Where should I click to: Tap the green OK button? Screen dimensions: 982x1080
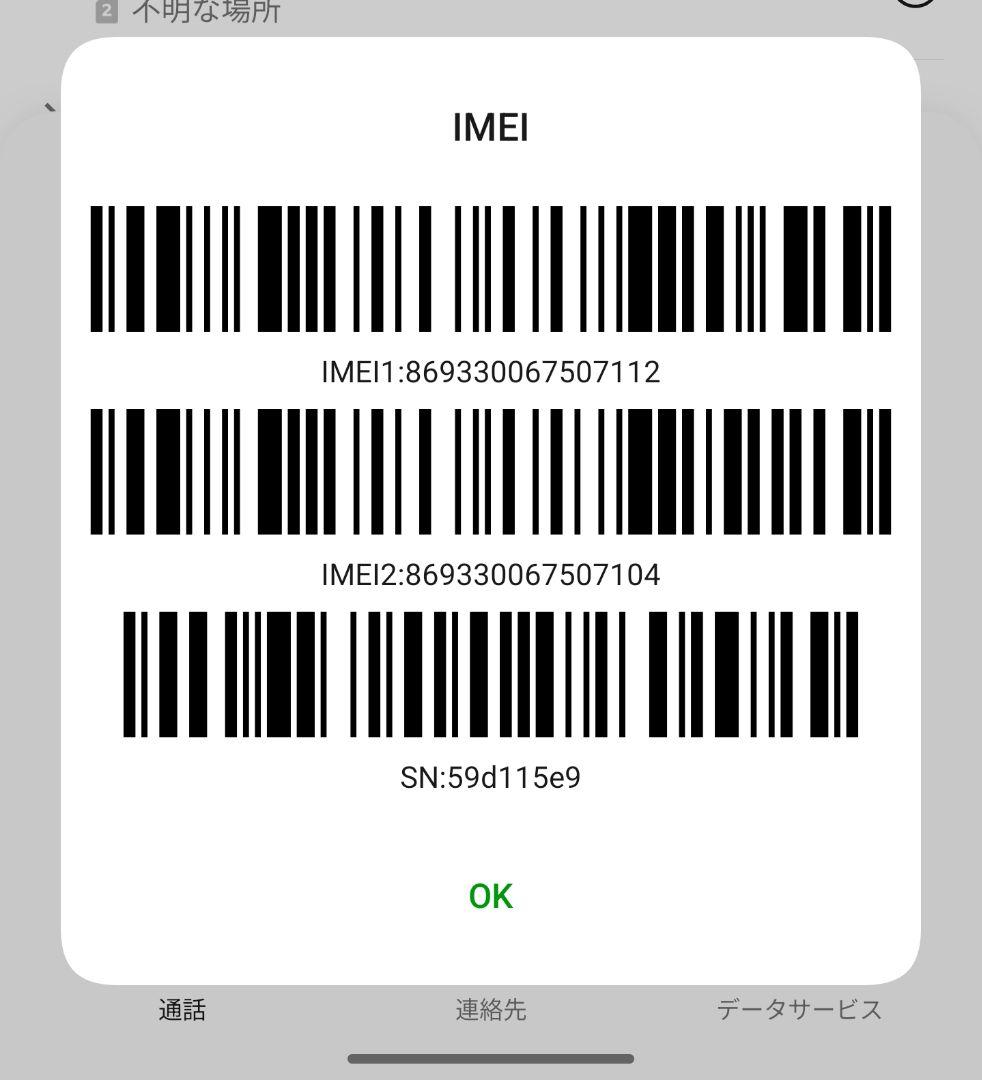(490, 898)
